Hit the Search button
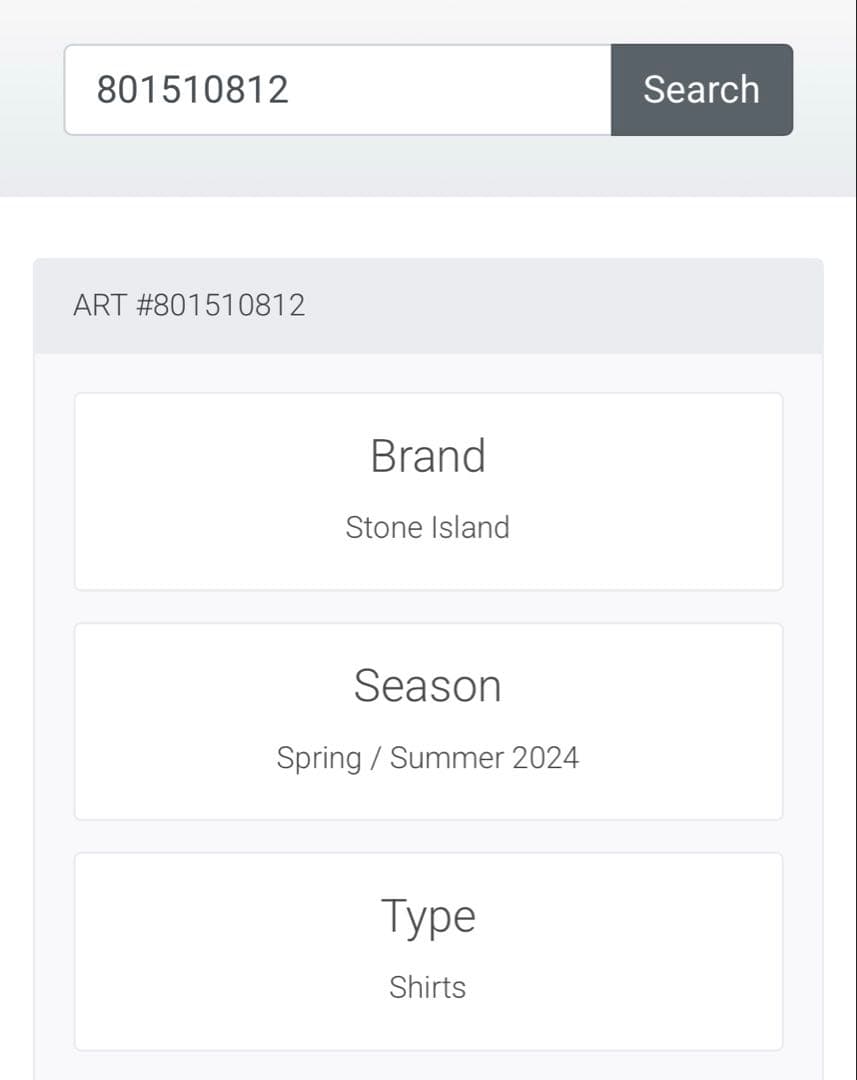This screenshot has width=857, height=1080. [701, 90]
